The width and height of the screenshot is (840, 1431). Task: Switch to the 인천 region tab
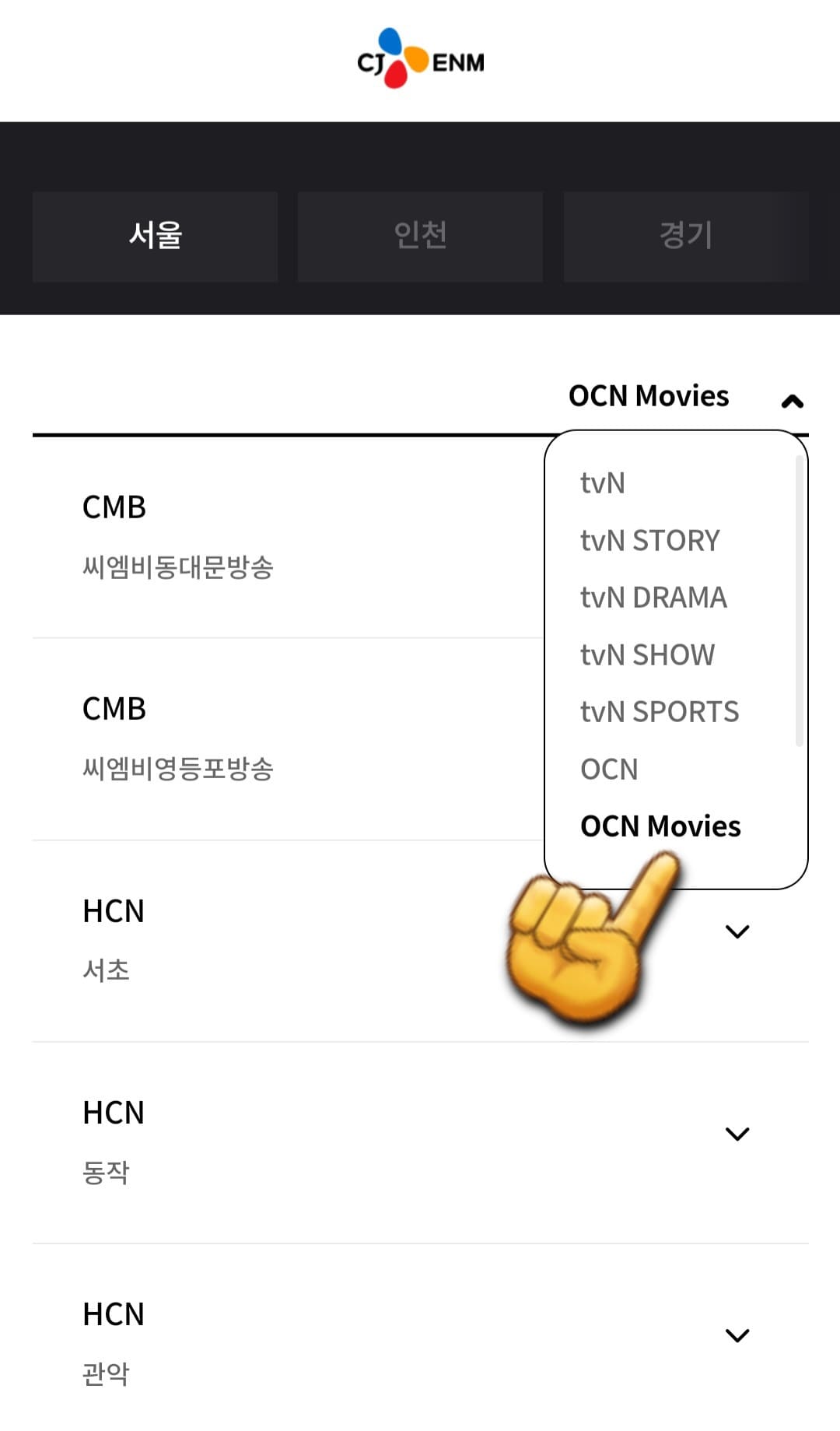click(x=419, y=237)
